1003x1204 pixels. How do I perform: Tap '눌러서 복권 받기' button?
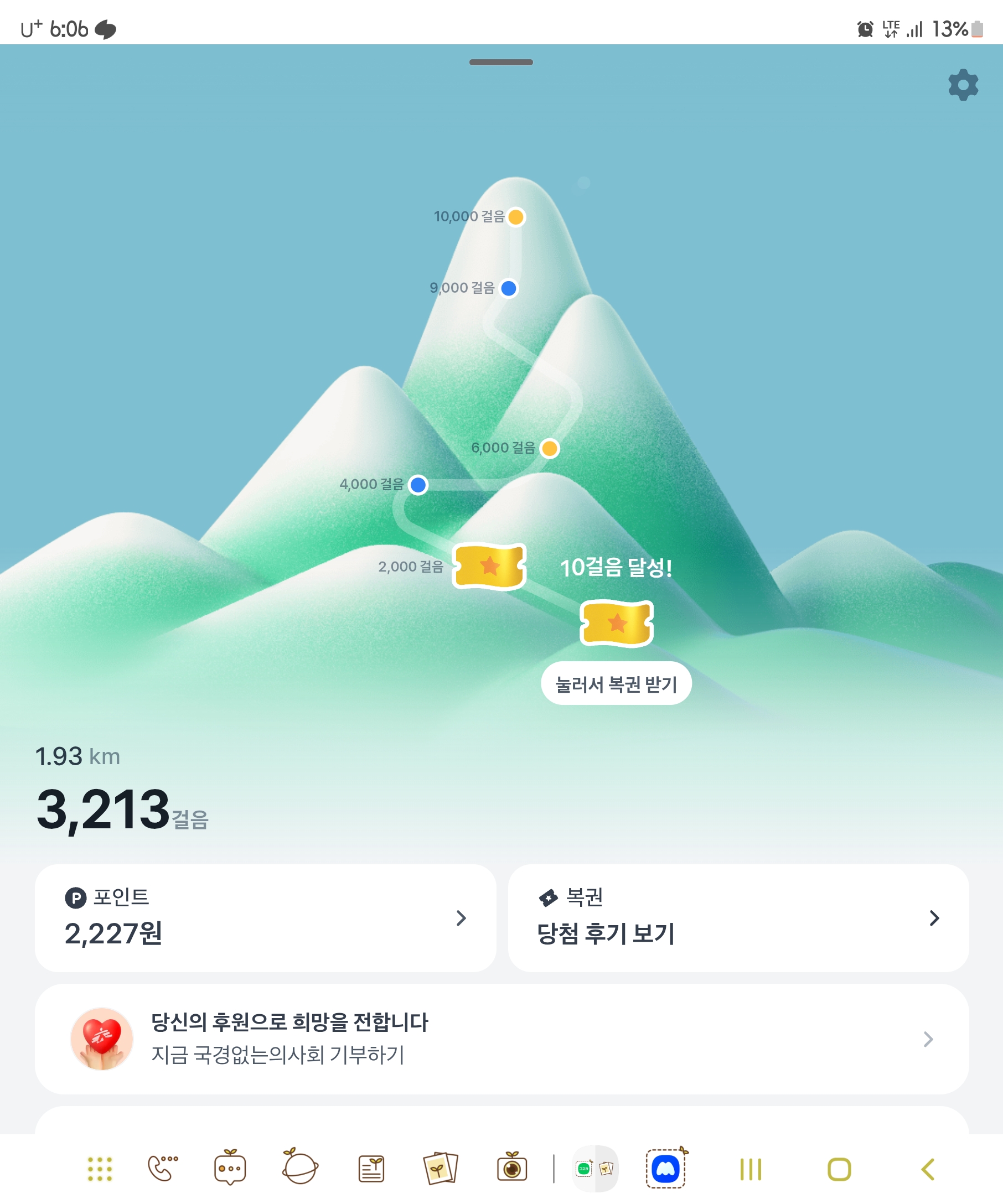click(616, 683)
